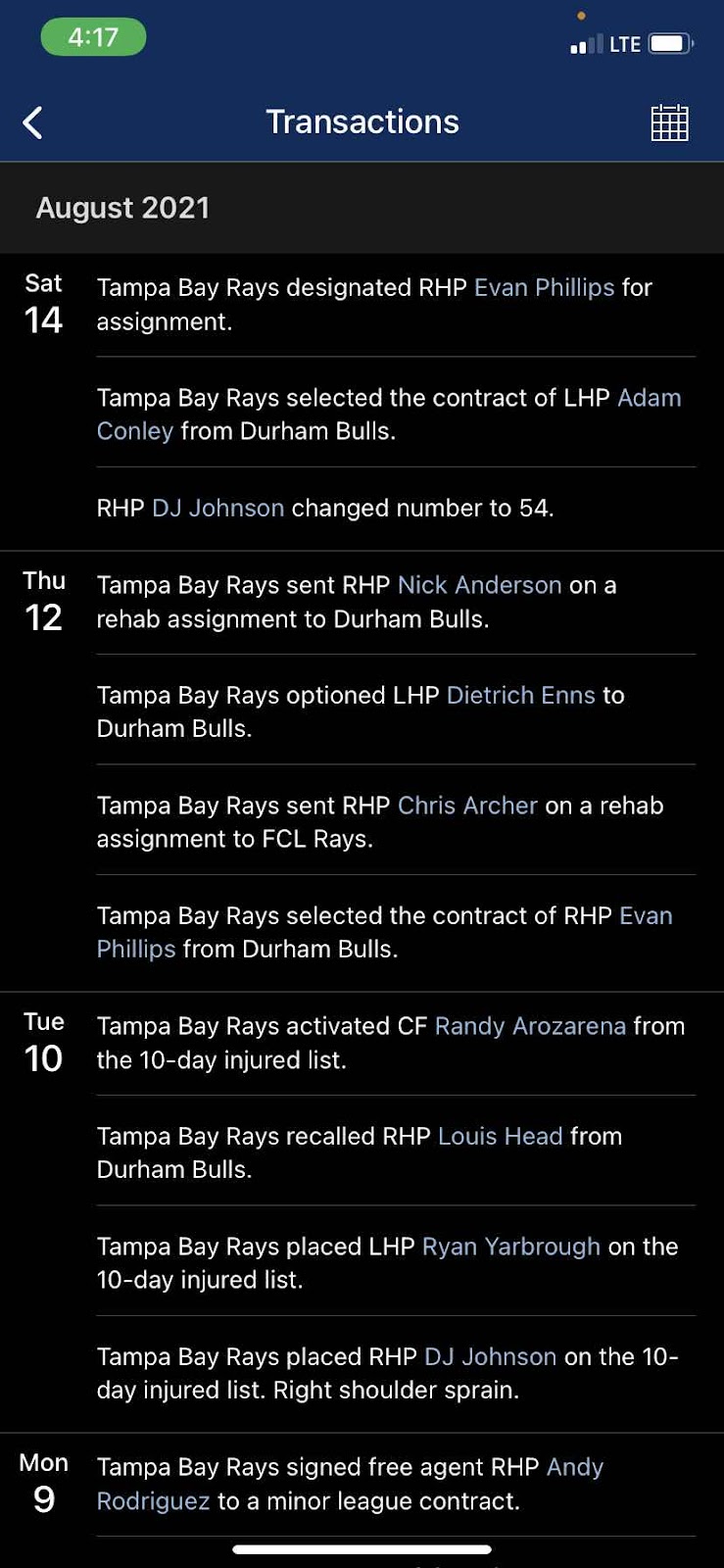Open the calendar date picker

[x=669, y=122]
